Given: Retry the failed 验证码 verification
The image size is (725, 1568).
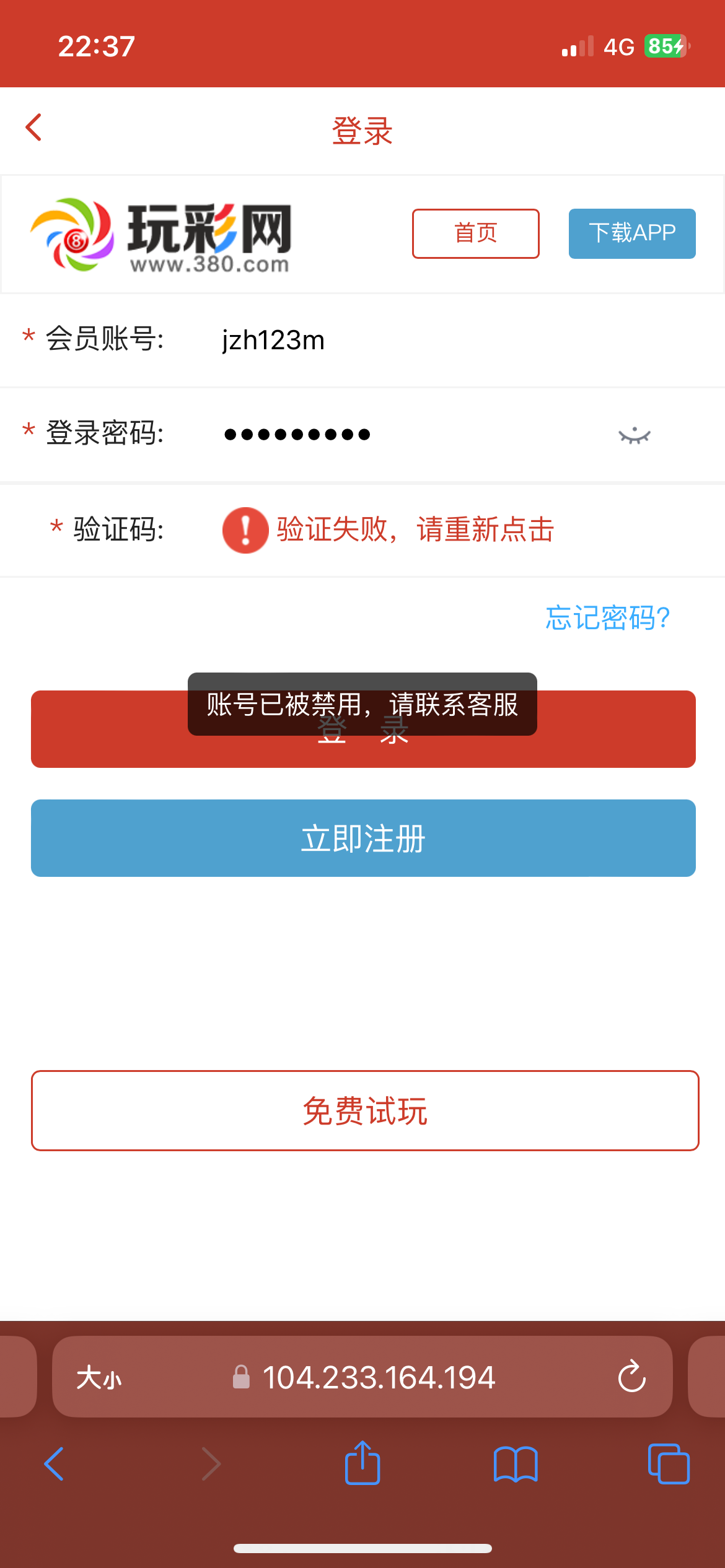Looking at the screenshot, I should [415, 530].
